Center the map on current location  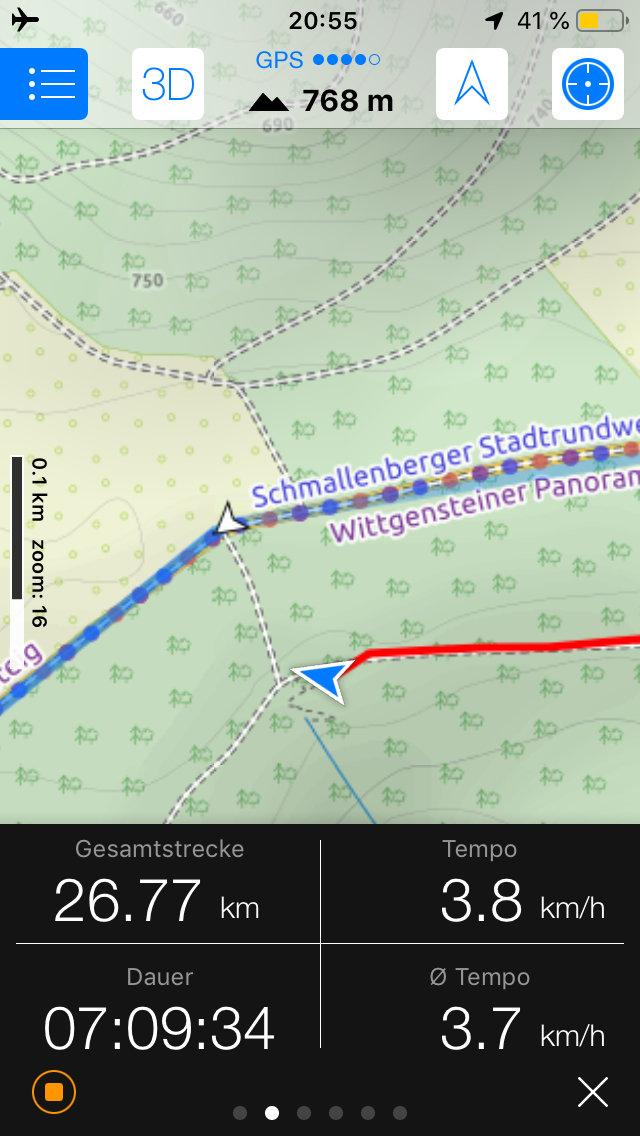[588, 84]
